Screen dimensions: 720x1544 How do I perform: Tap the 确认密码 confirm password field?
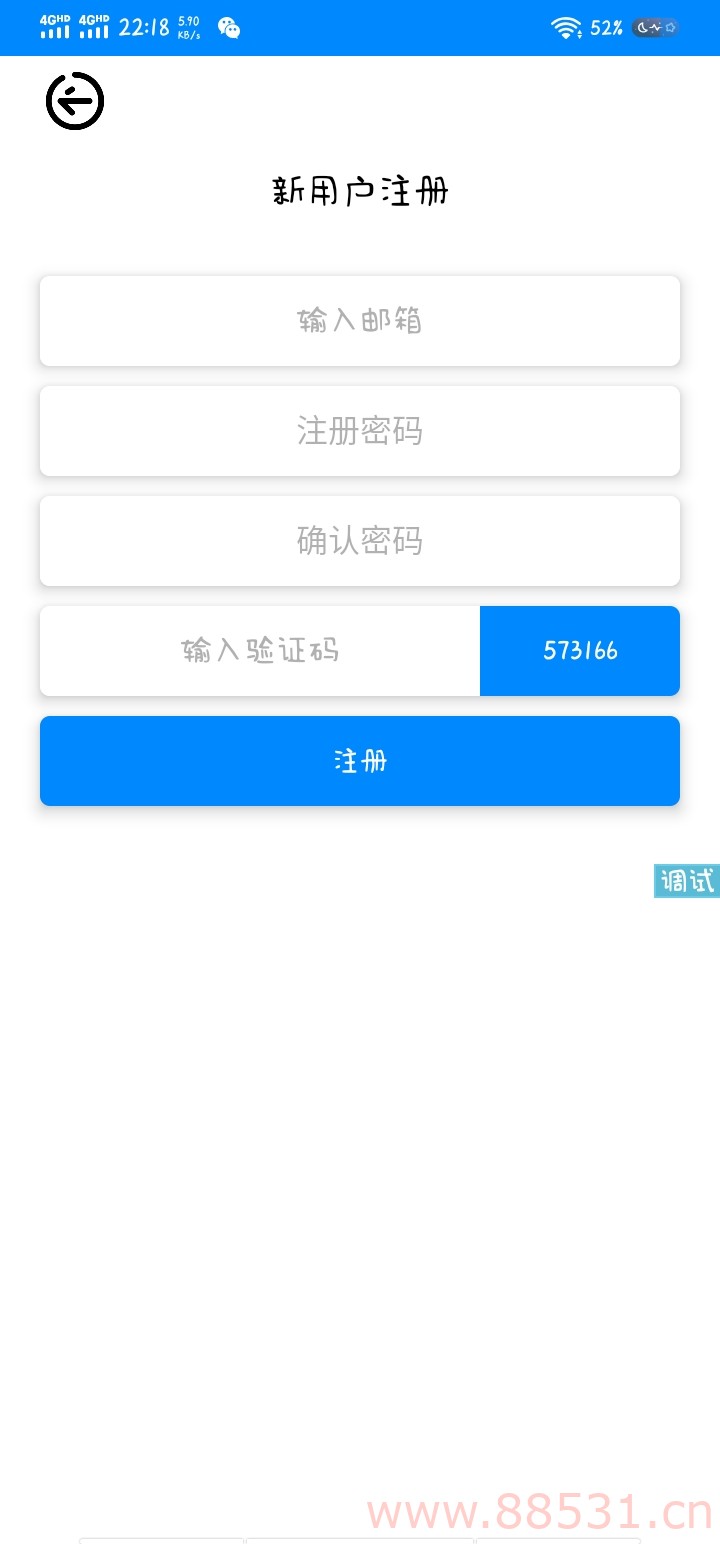coord(360,541)
